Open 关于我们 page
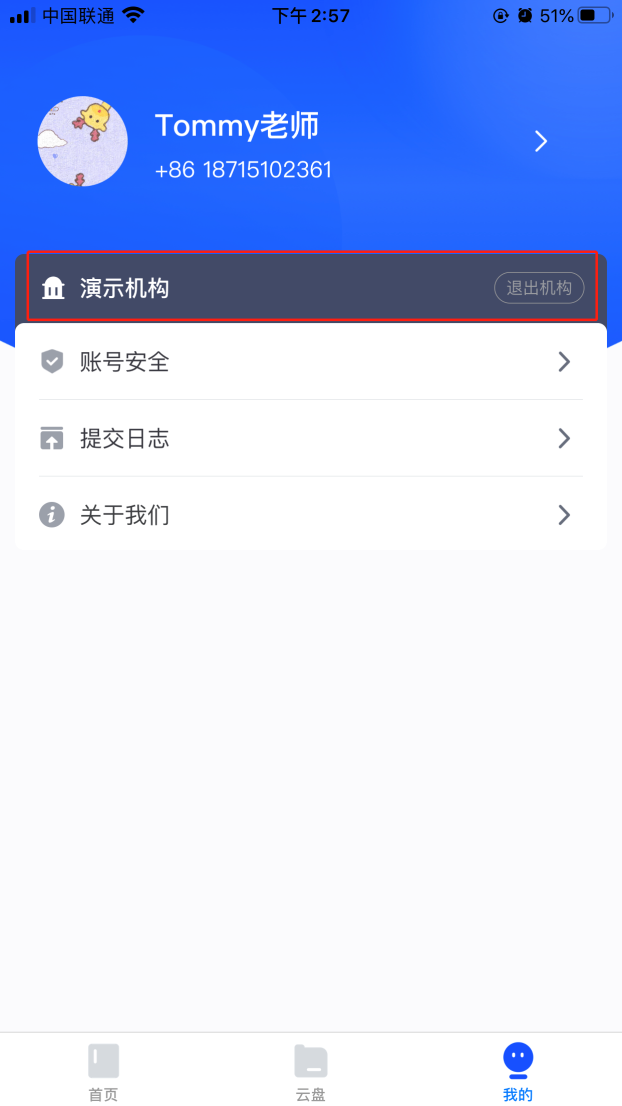The image size is (622, 1106). [x=311, y=515]
